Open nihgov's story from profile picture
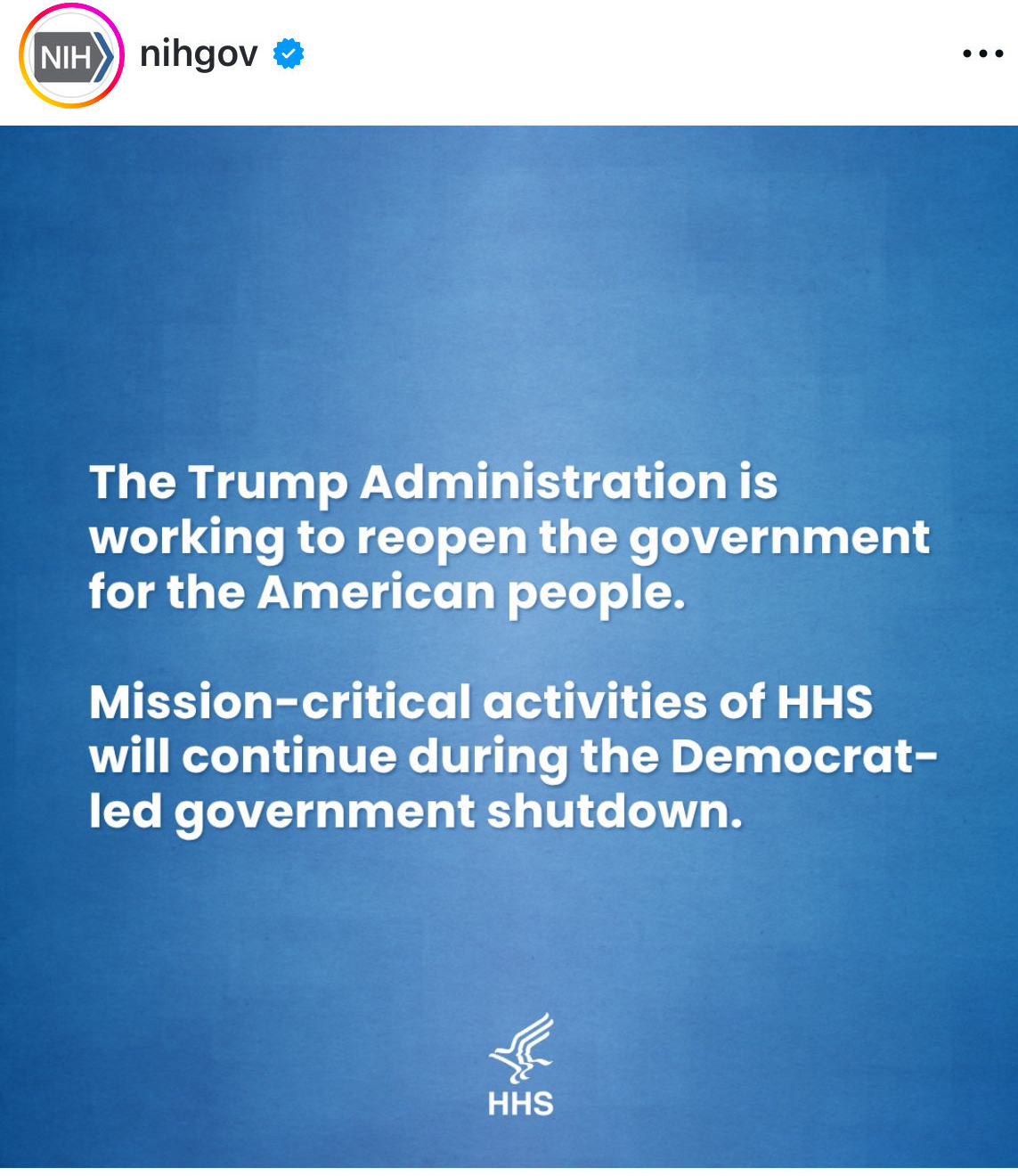1018x1176 pixels. click(x=70, y=56)
